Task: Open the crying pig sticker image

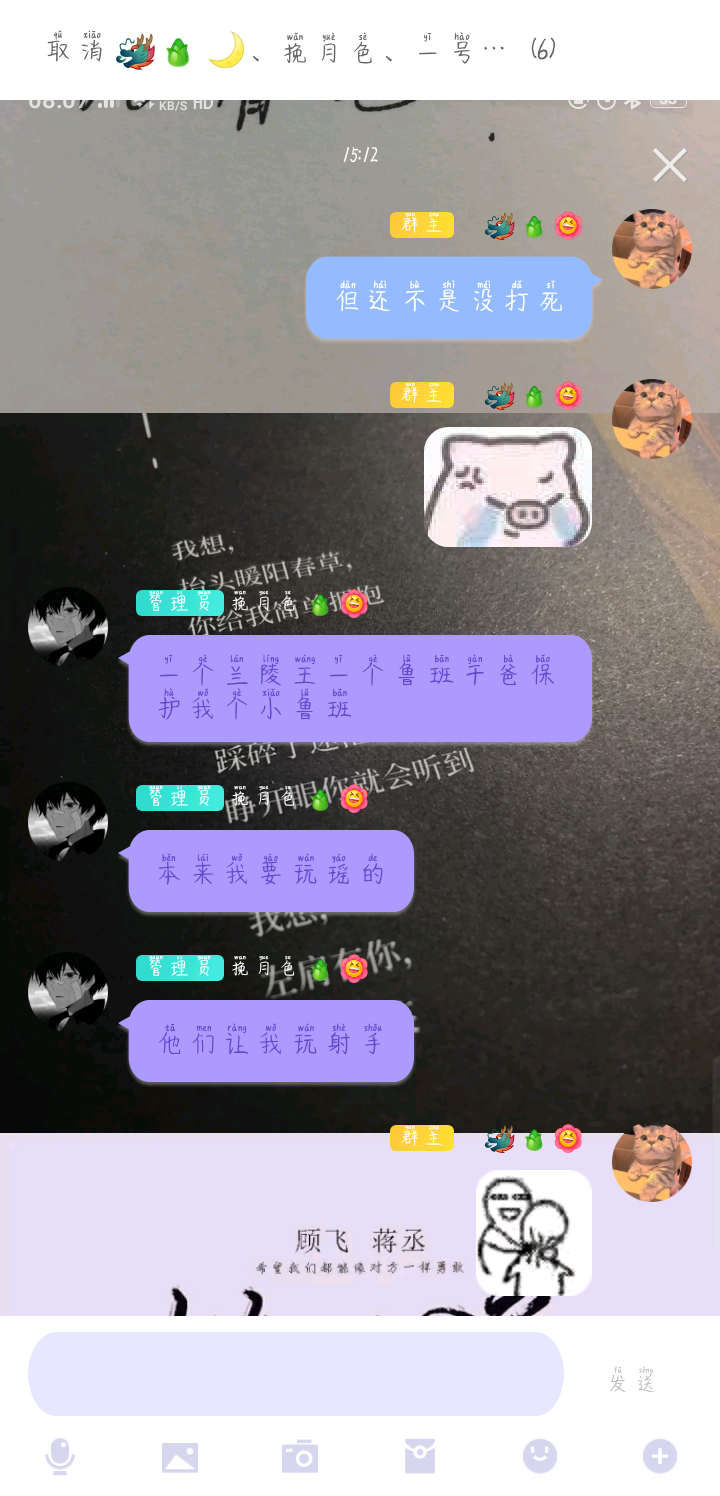Action: 508,488
